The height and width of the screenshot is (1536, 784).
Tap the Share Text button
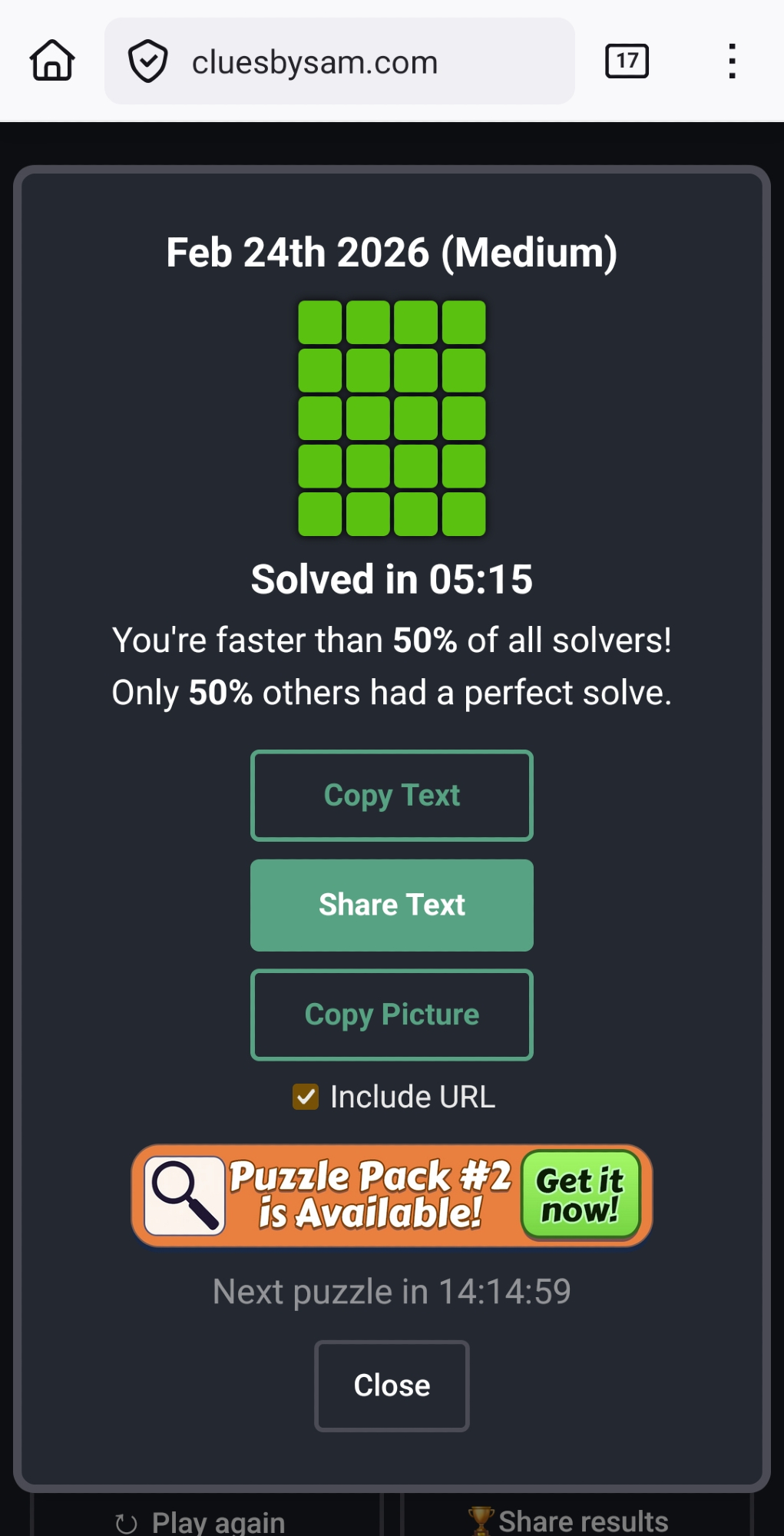[392, 905]
